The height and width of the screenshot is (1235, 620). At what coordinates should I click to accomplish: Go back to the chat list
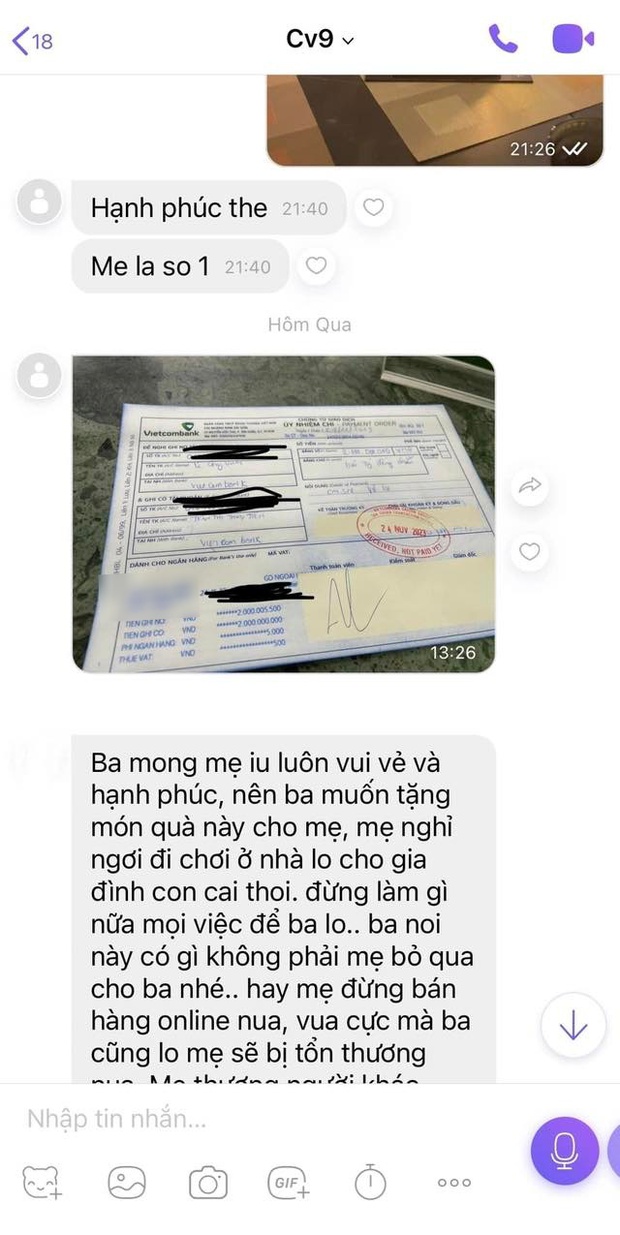click(x=30, y=41)
